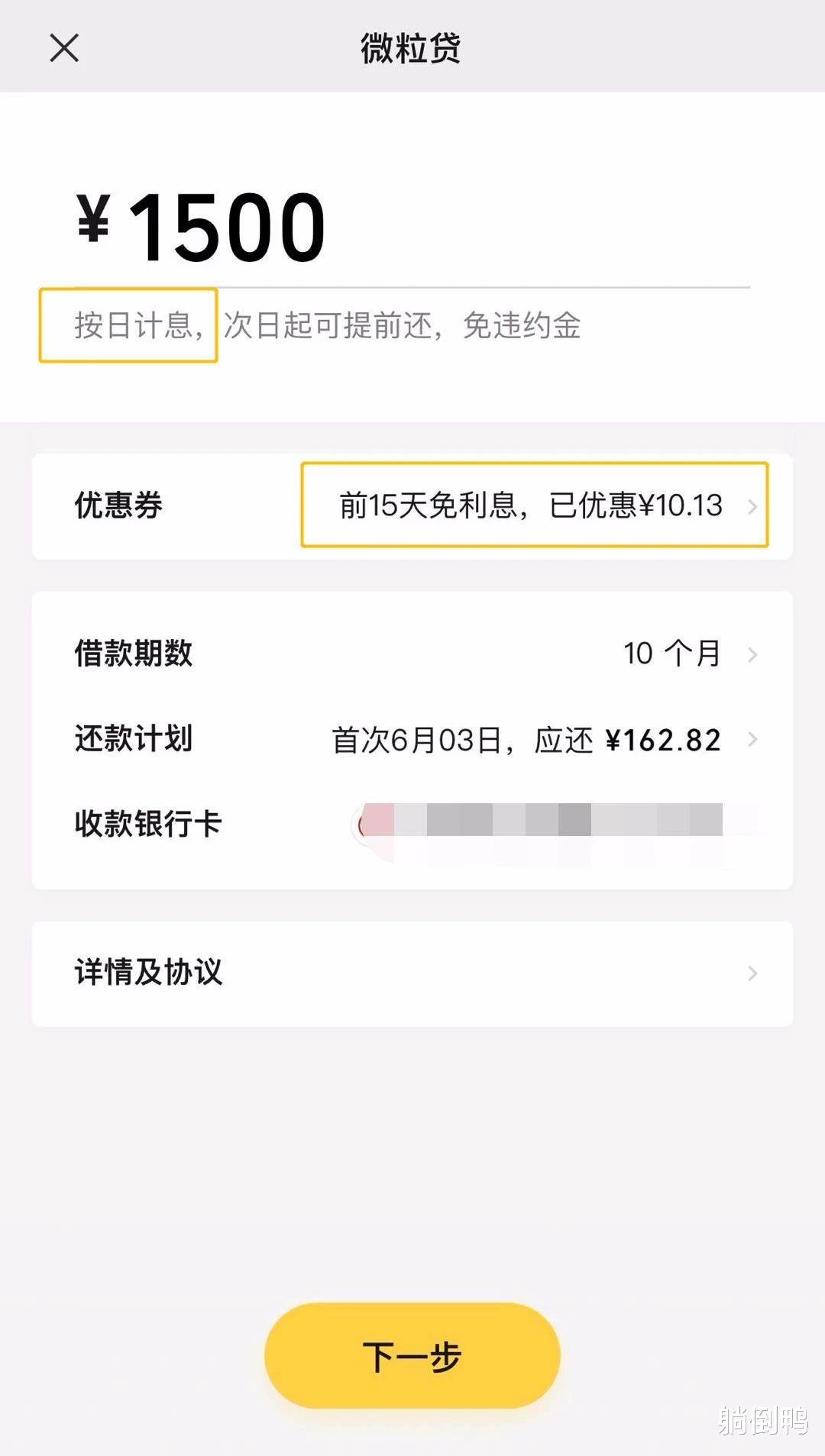This screenshot has height=1456, width=825.
Task: Select the interest-free coupon entry
Action: point(535,506)
